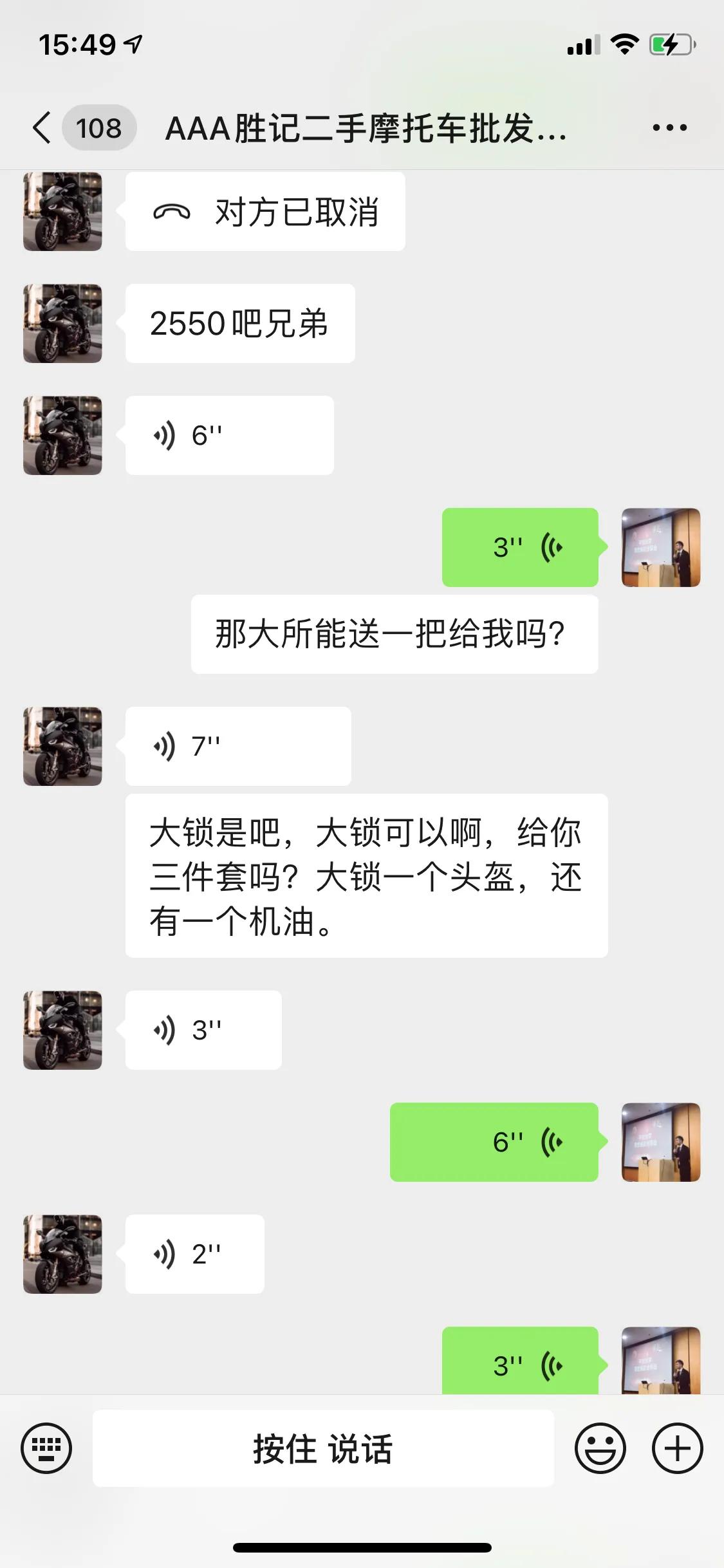Open the plus attachment menu
Viewport: 724px width, 1568px height.
click(677, 1448)
